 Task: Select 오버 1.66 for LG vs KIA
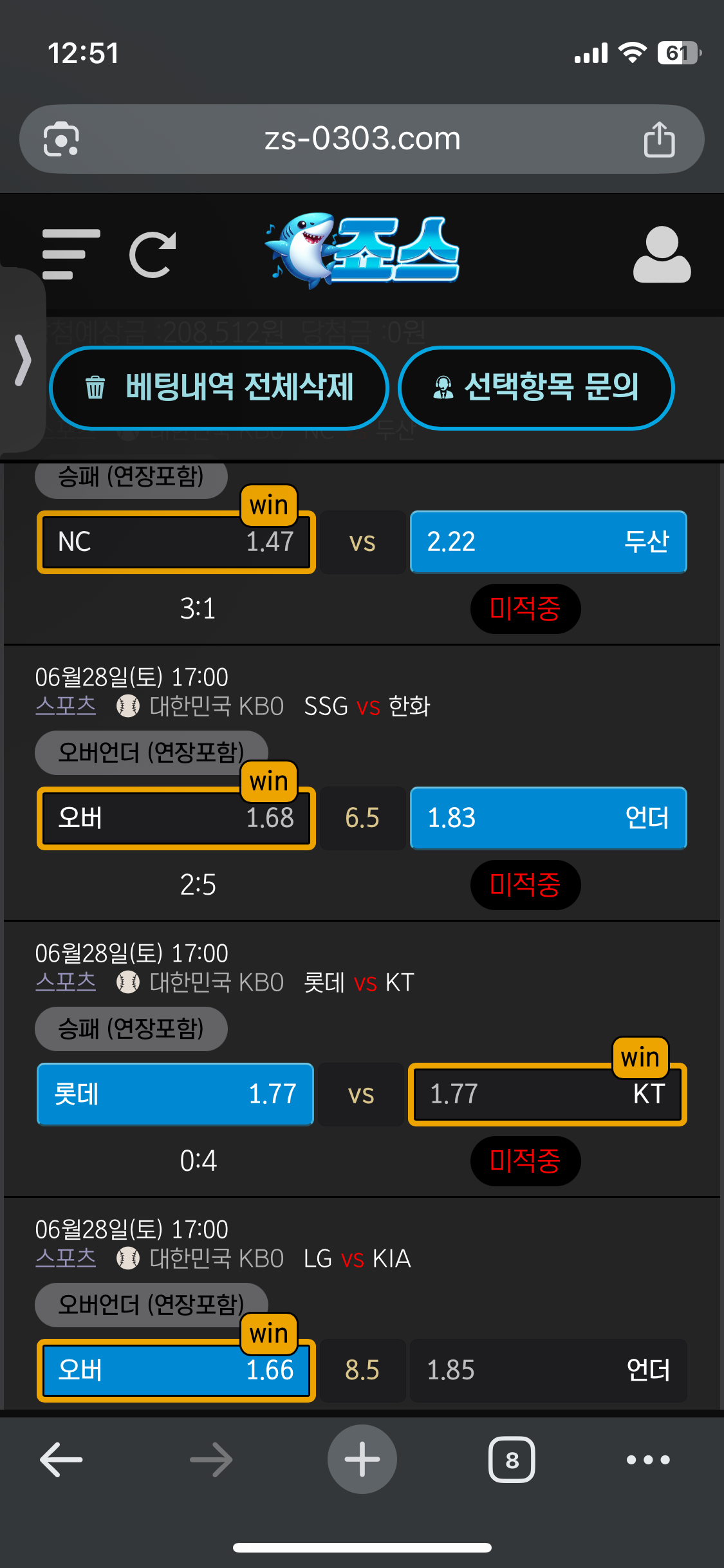(x=176, y=1370)
